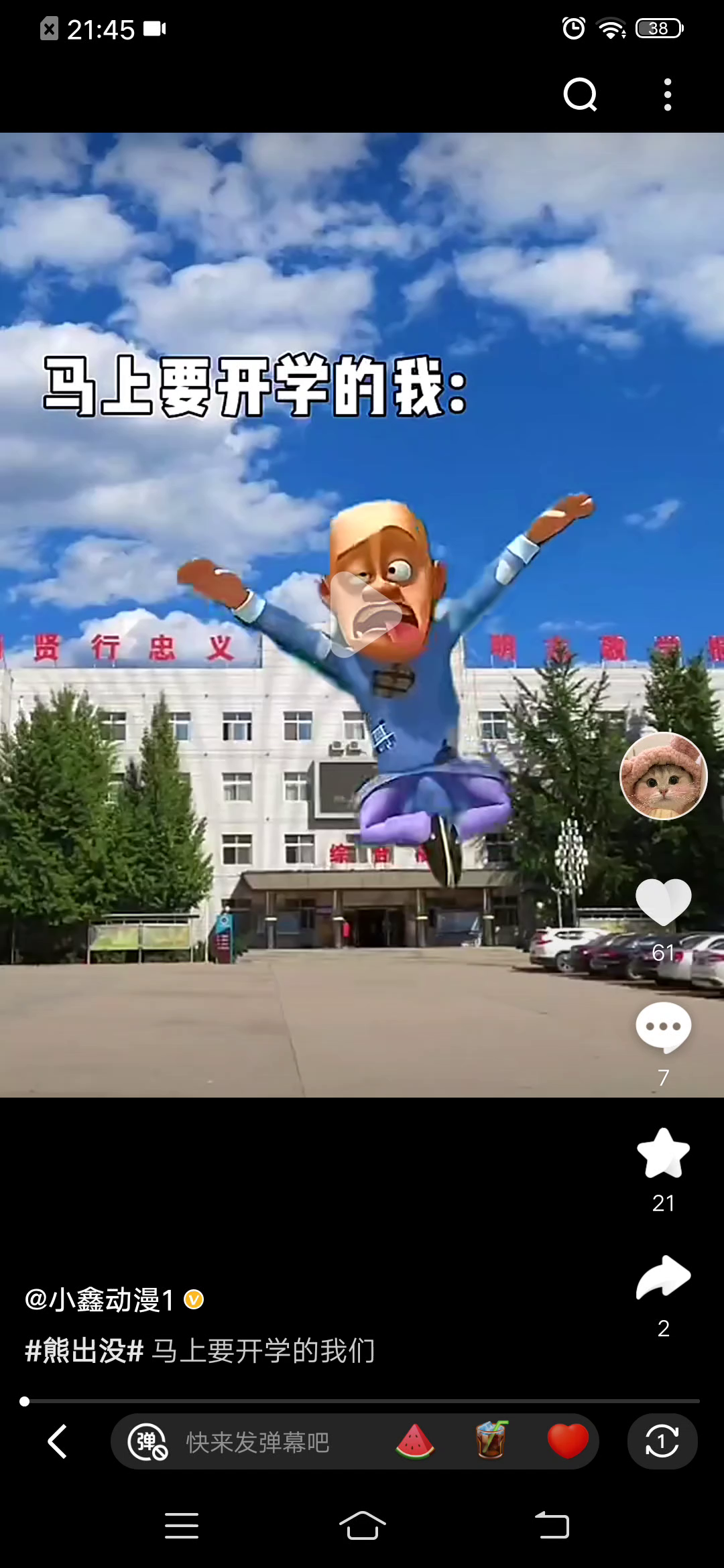The image size is (724, 1568).
Task: Toggle the 弹 danmaku display icon
Action: point(147,1442)
